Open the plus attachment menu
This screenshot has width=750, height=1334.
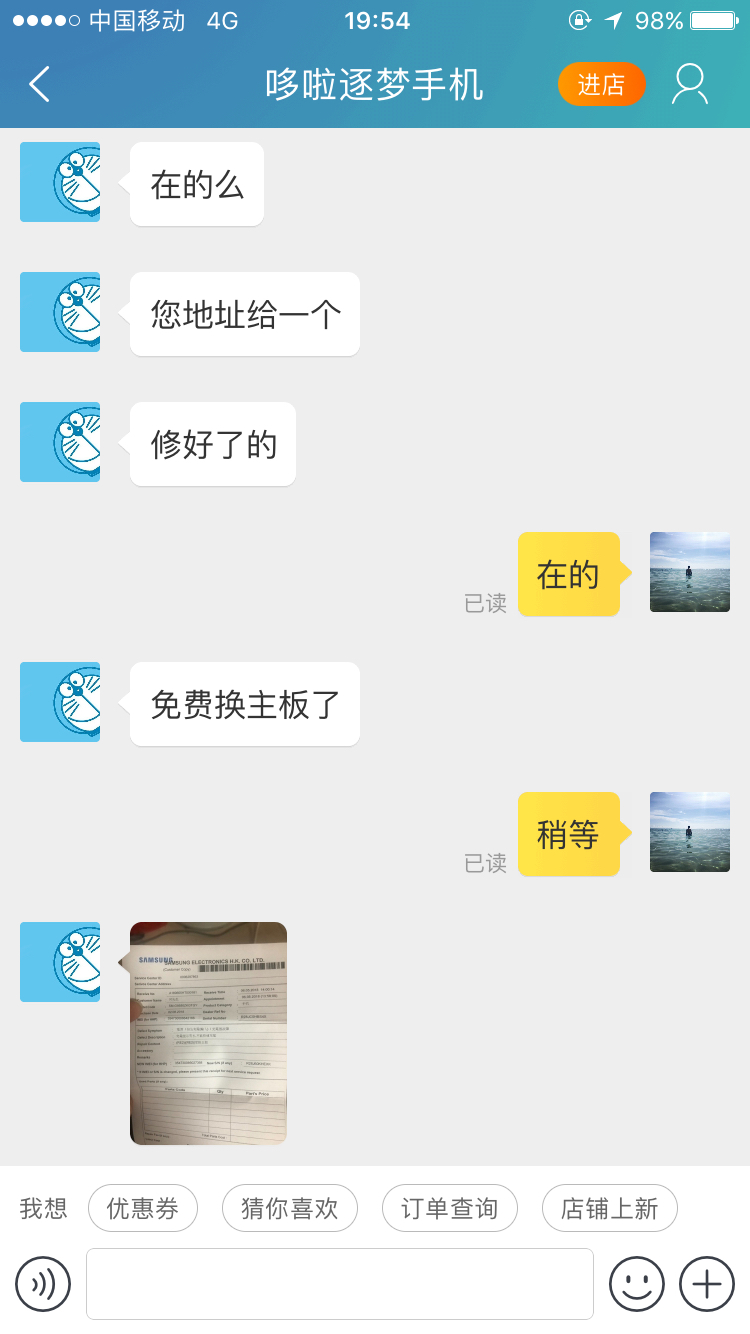pyautogui.click(x=707, y=1284)
